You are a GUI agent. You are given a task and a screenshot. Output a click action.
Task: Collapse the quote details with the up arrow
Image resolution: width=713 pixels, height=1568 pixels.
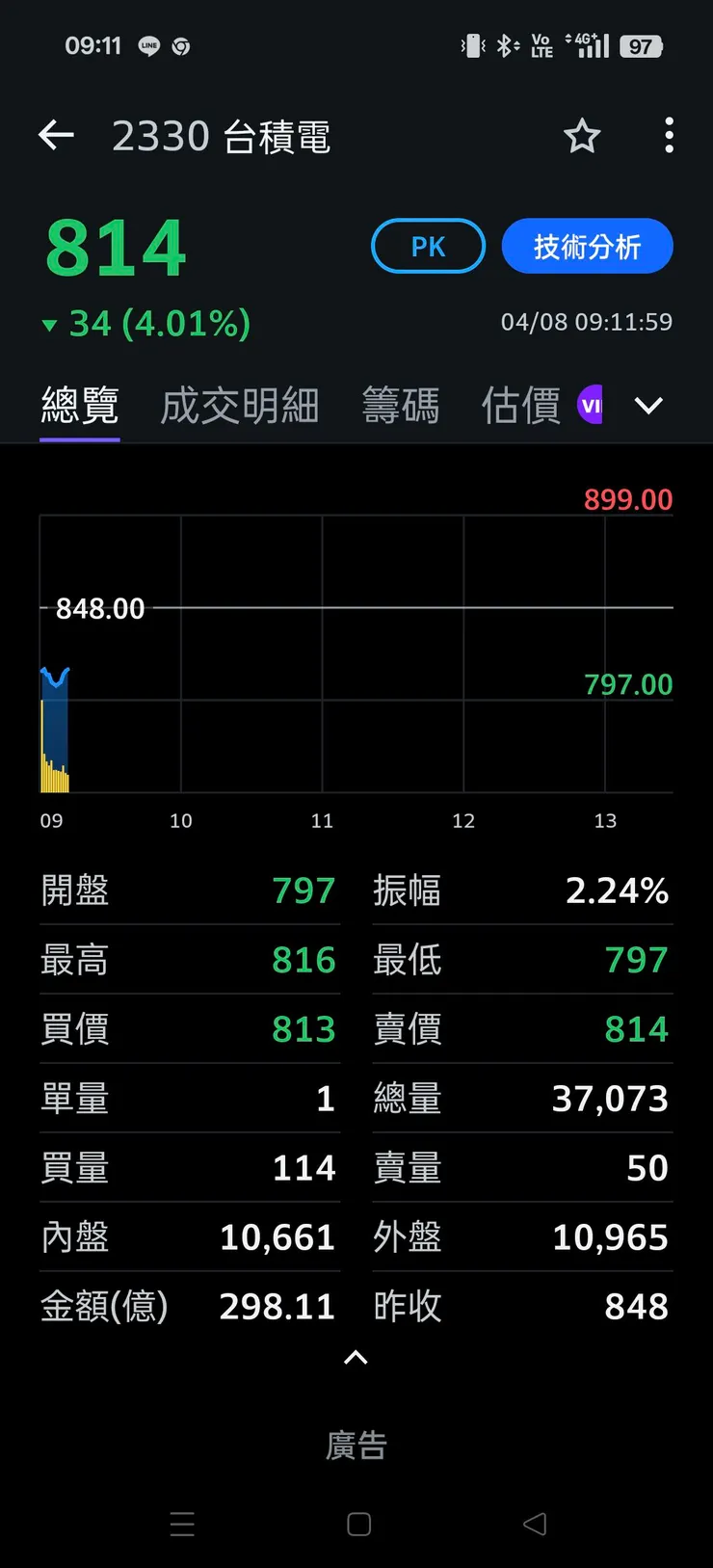(x=356, y=1357)
